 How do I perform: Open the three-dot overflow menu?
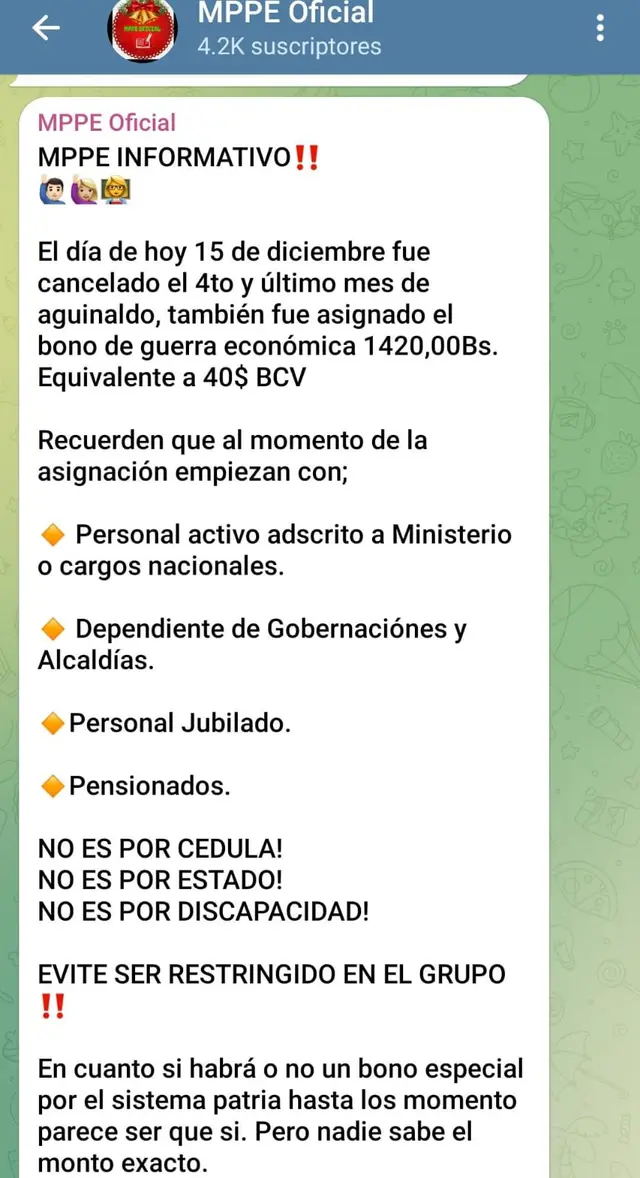(x=600, y=28)
